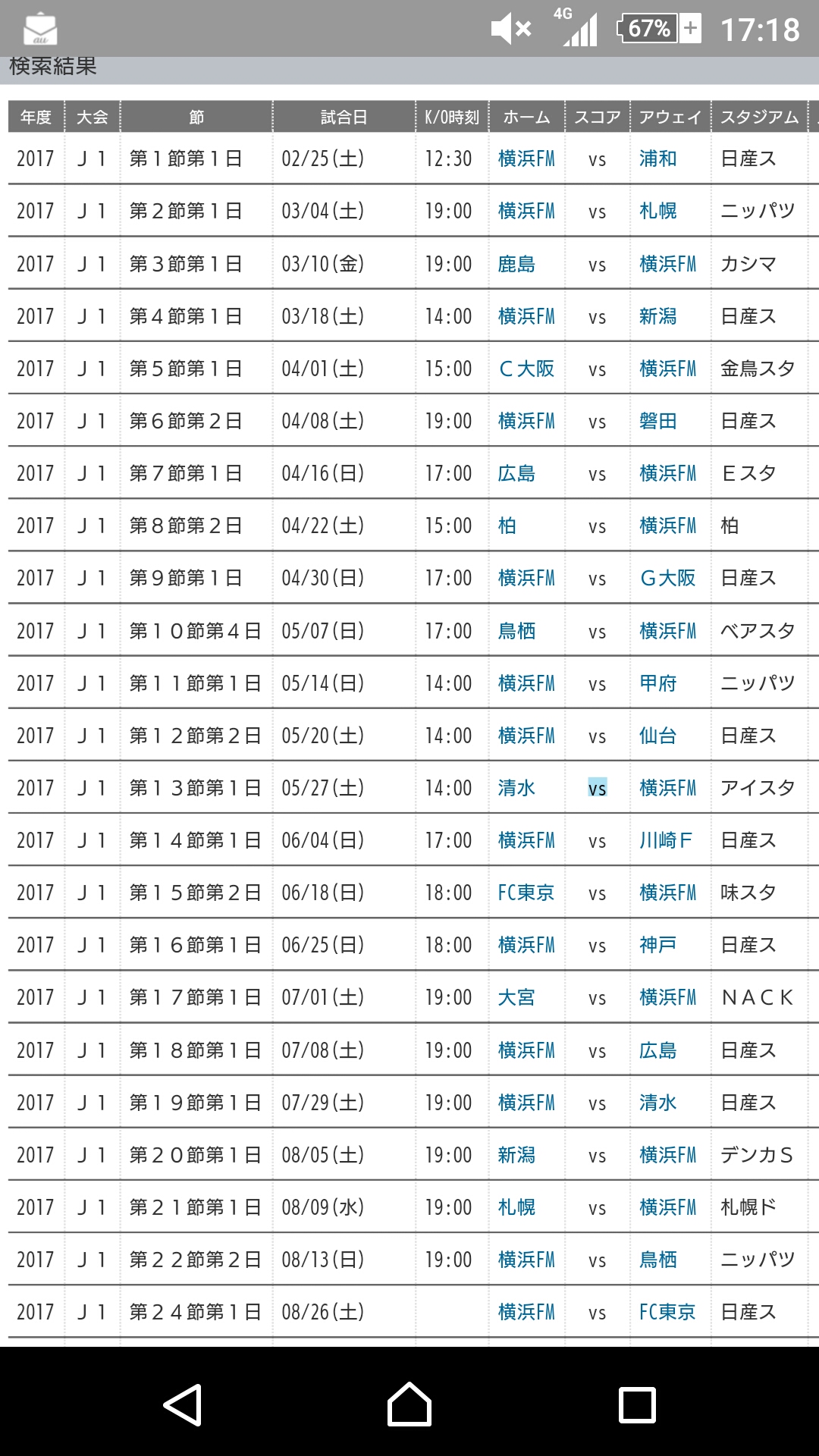The height and width of the screenshot is (1456, 819).
Task: Select the G大阪 team link
Action: [667, 578]
